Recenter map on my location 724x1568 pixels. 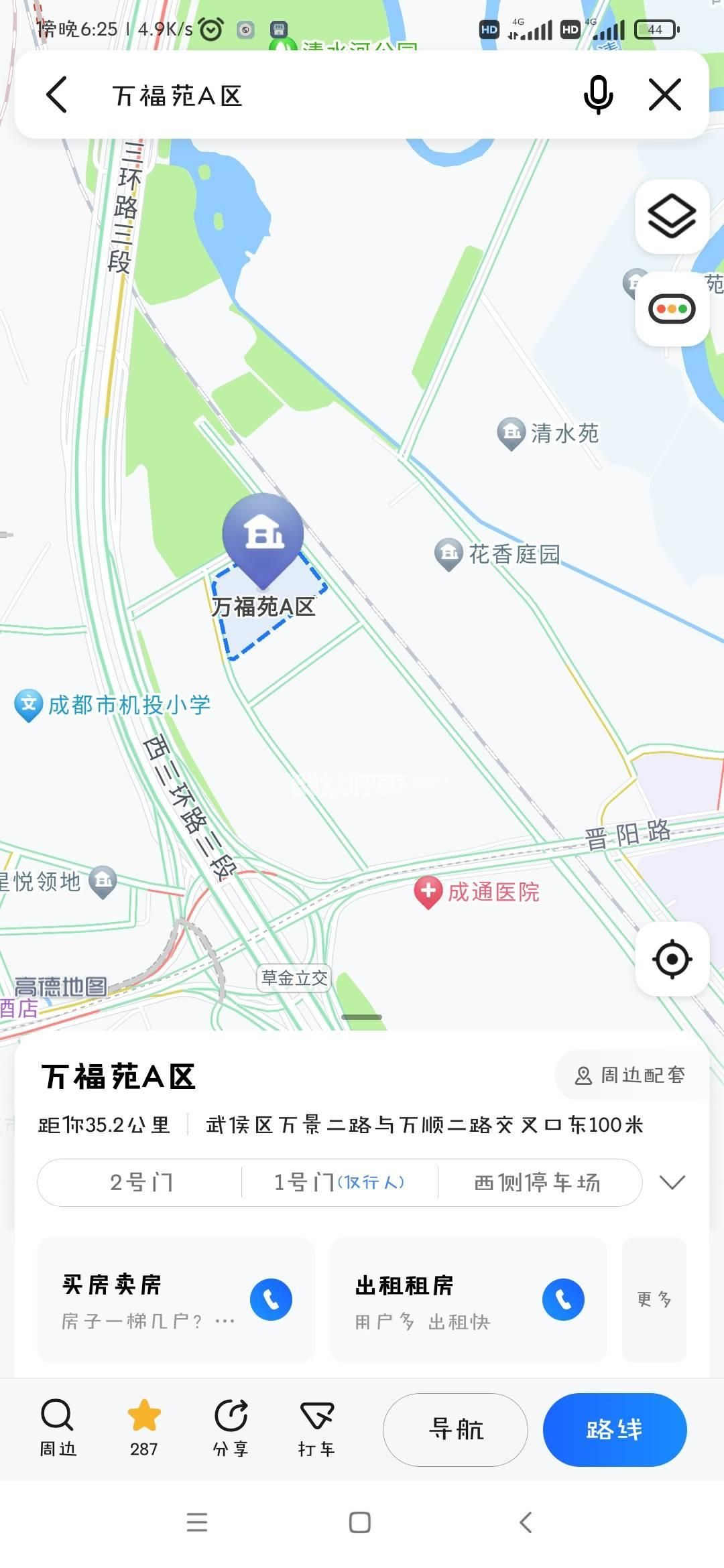tap(672, 959)
